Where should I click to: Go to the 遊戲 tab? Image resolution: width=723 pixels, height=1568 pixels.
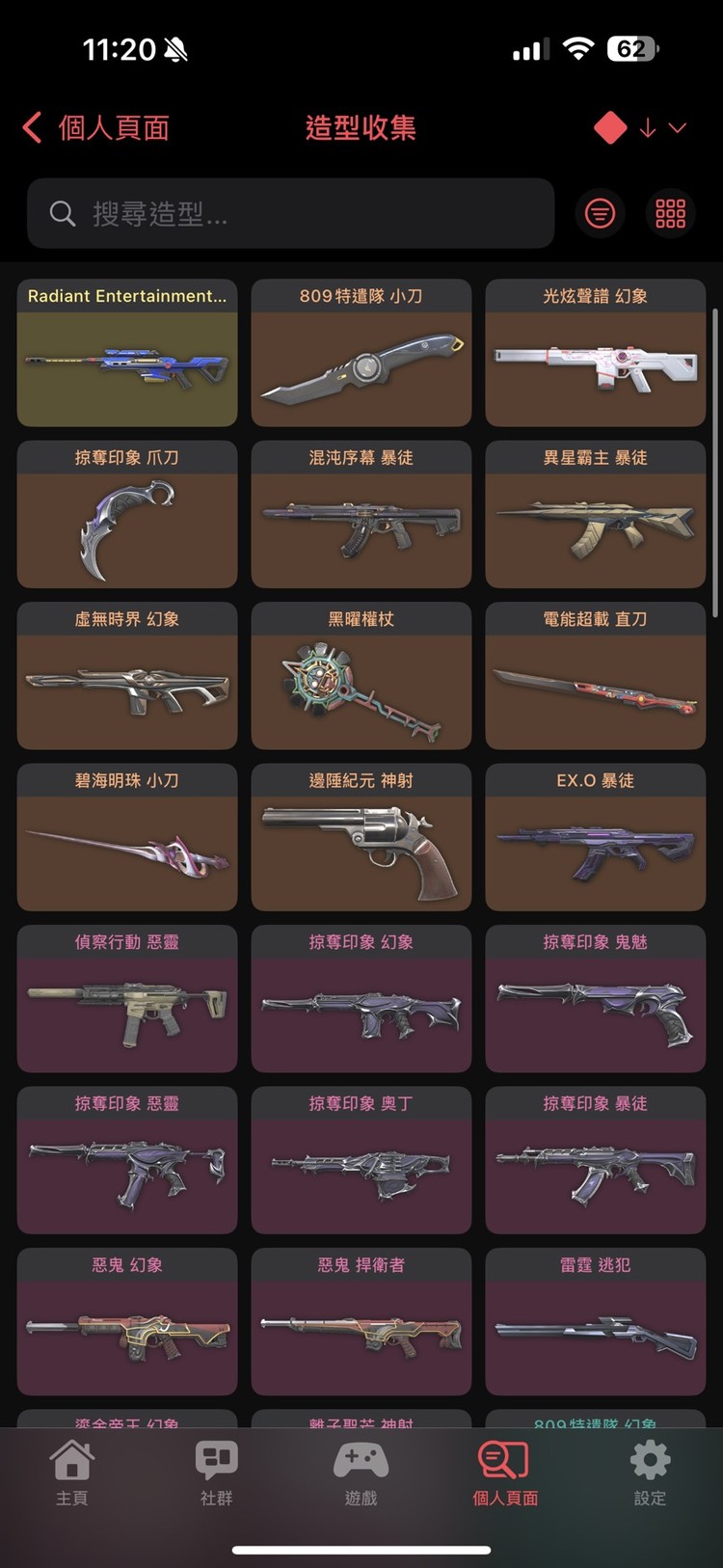(361, 1473)
